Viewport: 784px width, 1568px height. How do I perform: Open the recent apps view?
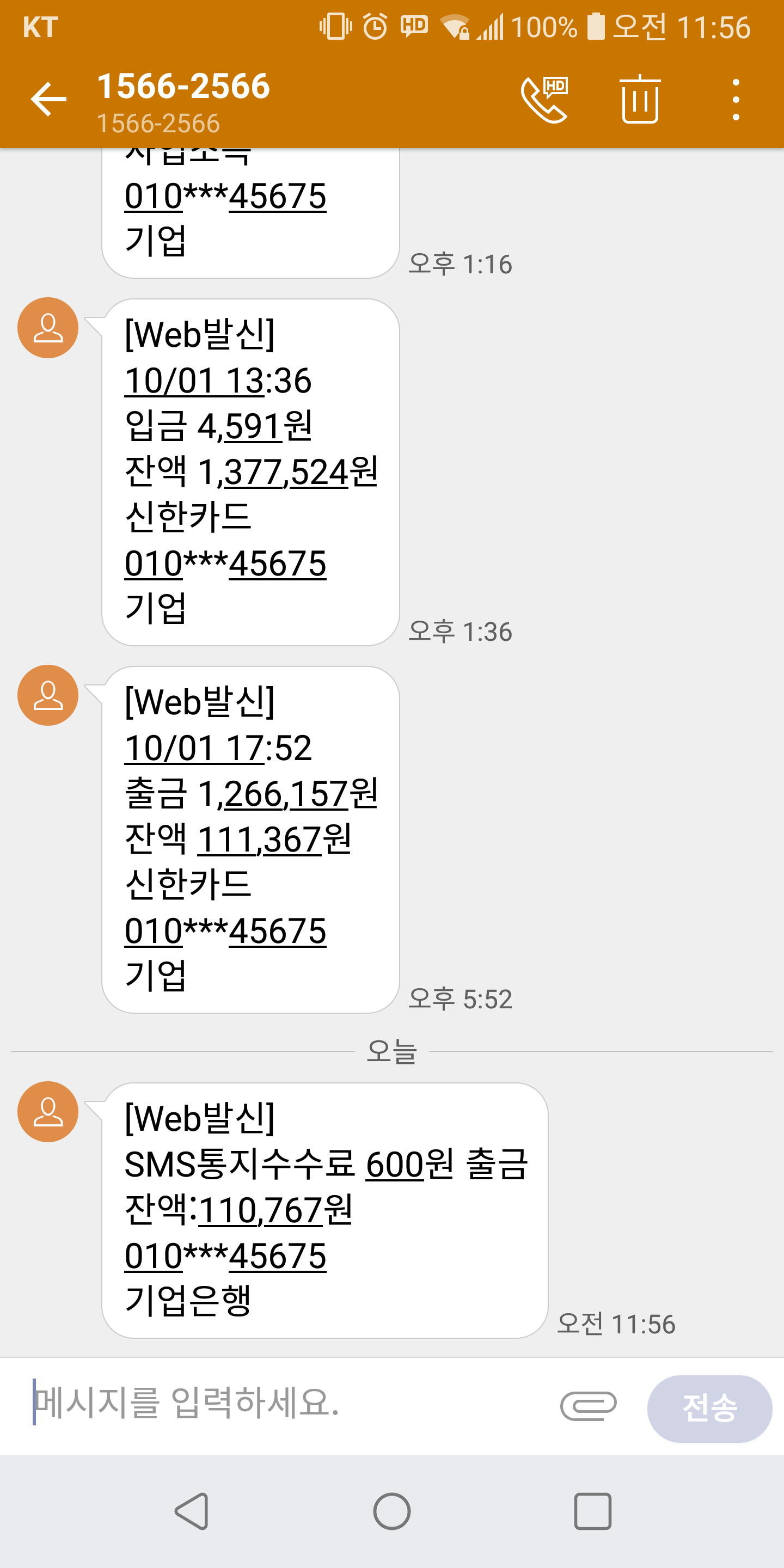coord(592,1511)
